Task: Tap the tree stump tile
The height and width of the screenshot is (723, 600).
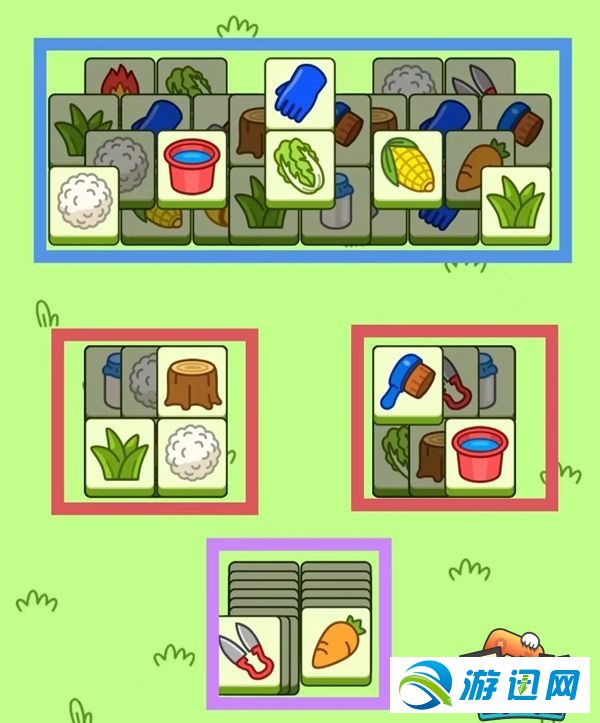Action: tap(191, 380)
